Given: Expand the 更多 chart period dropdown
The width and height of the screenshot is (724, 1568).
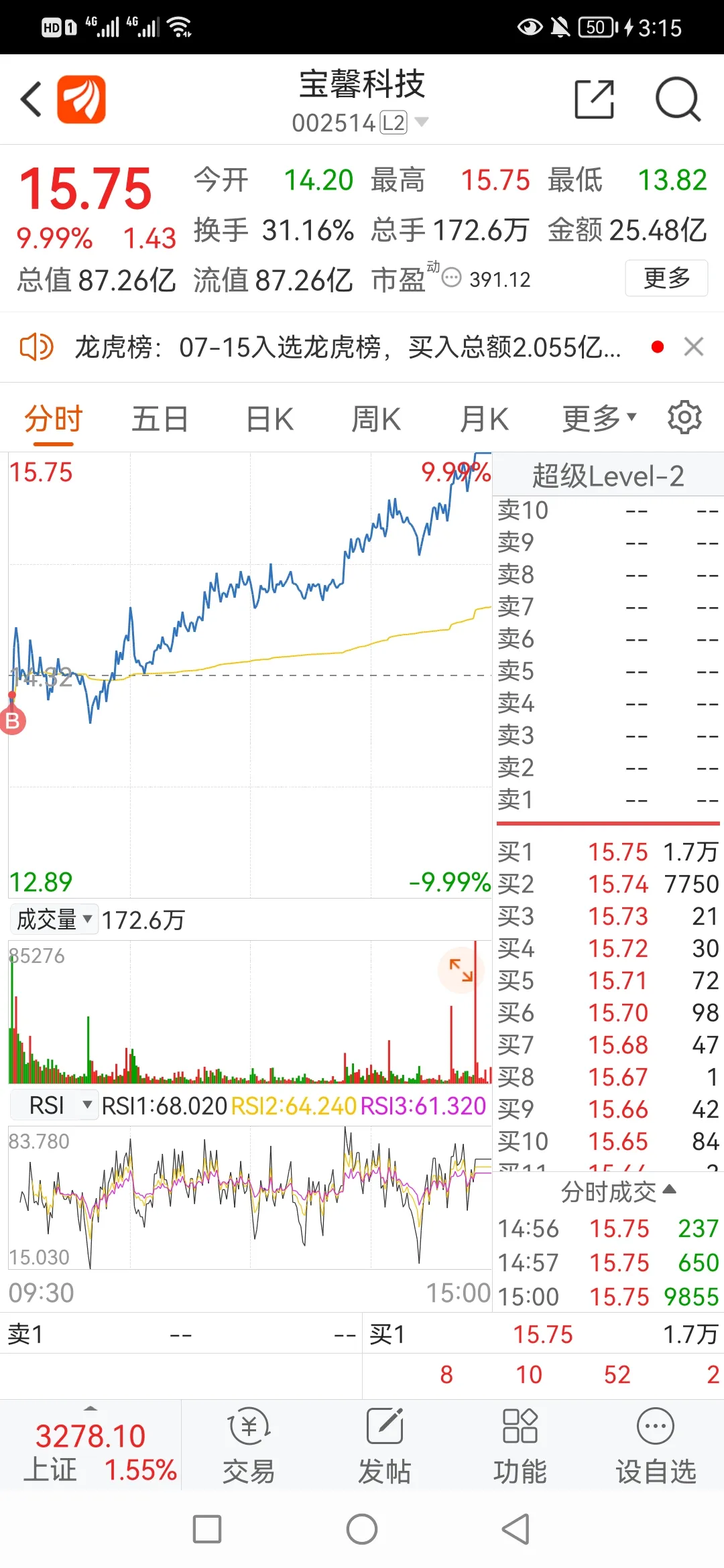Looking at the screenshot, I should coord(599,419).
